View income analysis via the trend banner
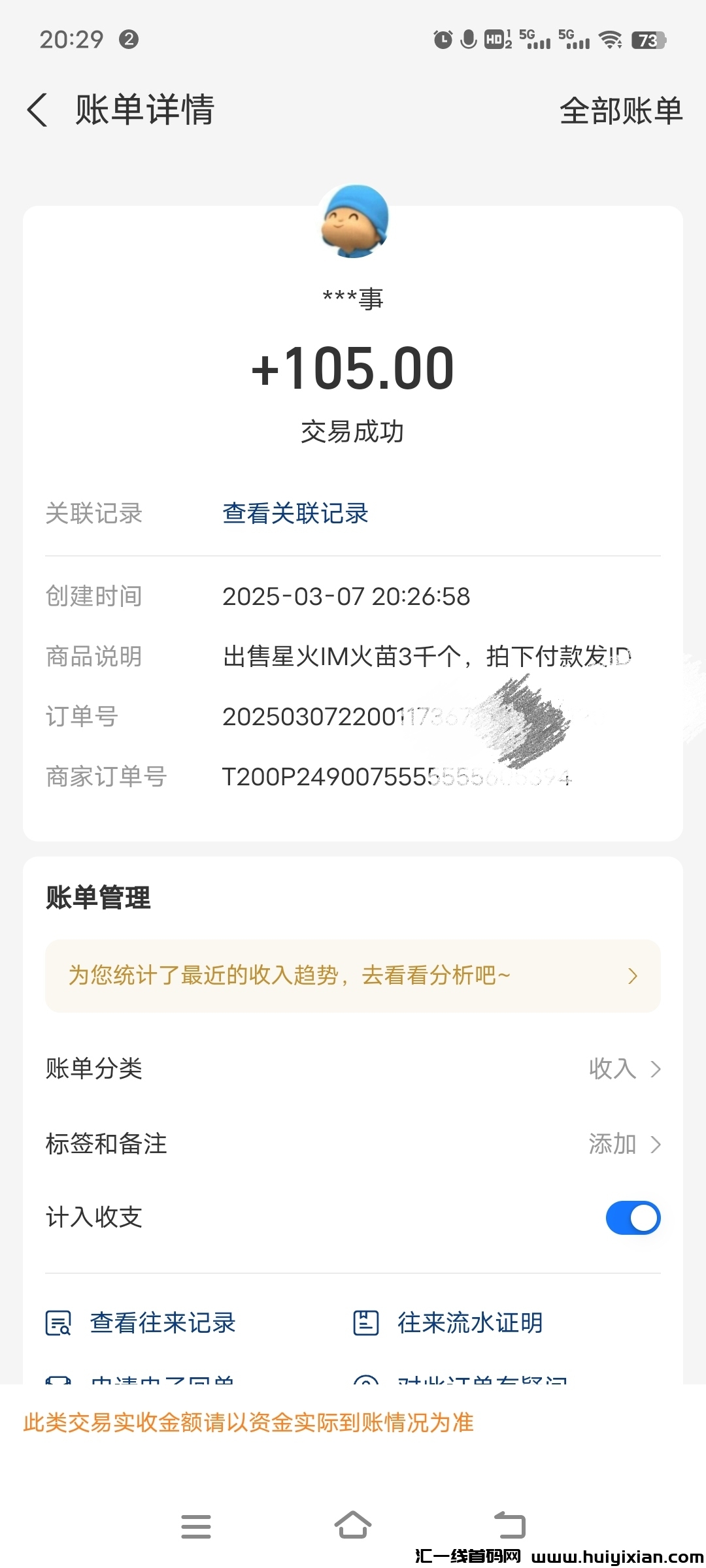This screenshot has height=1568, width=706. [x=353, y=975]
